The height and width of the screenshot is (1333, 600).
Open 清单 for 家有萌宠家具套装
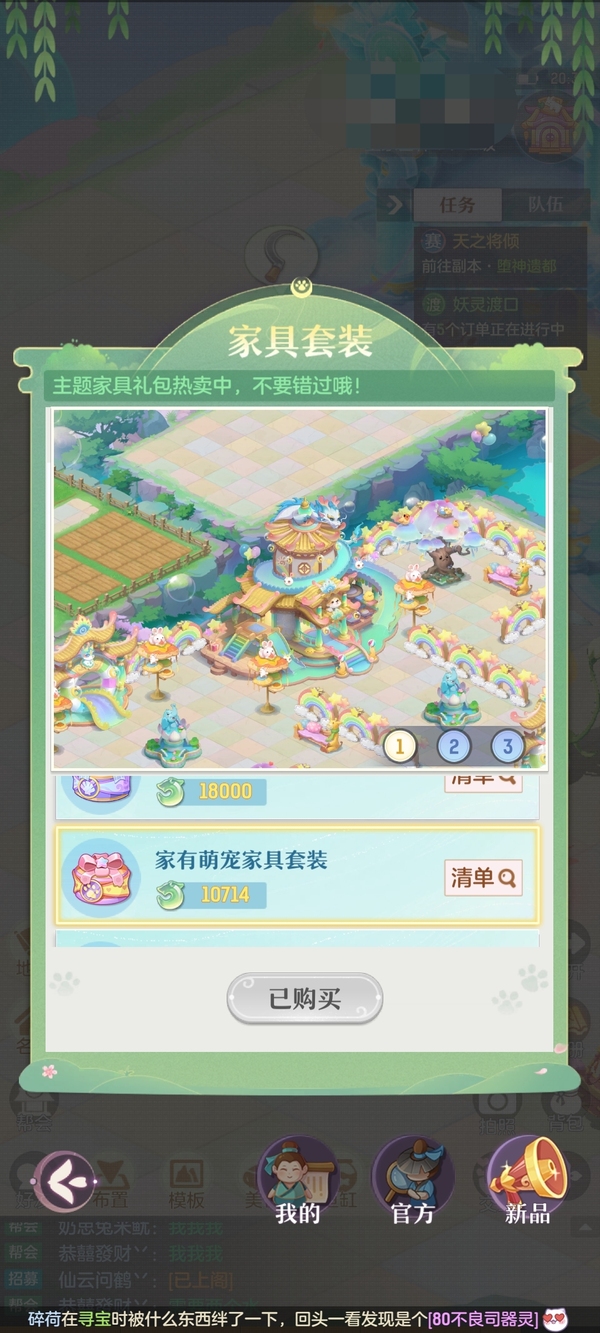(484, 878)
